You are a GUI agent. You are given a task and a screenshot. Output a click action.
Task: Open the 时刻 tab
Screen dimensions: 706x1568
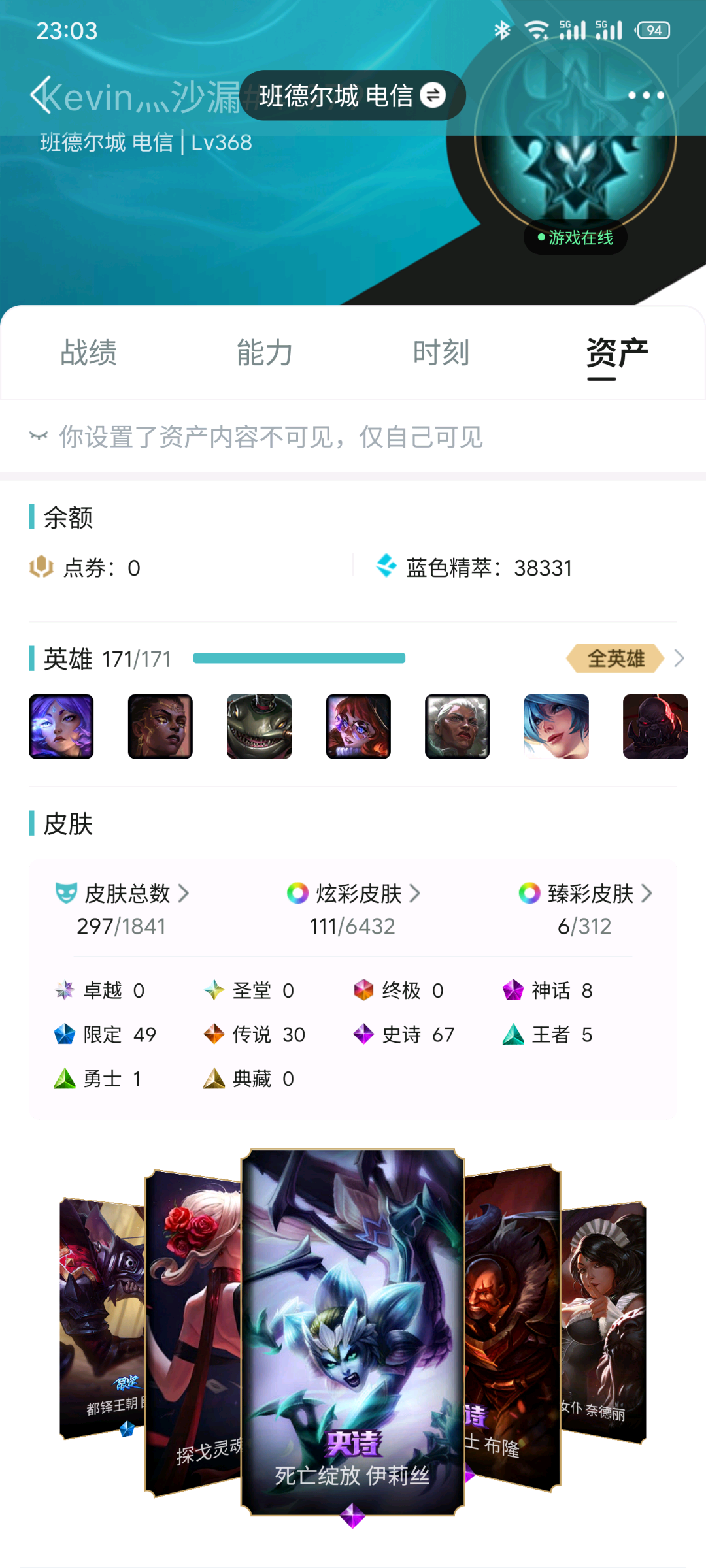click(x=441, y=353)
